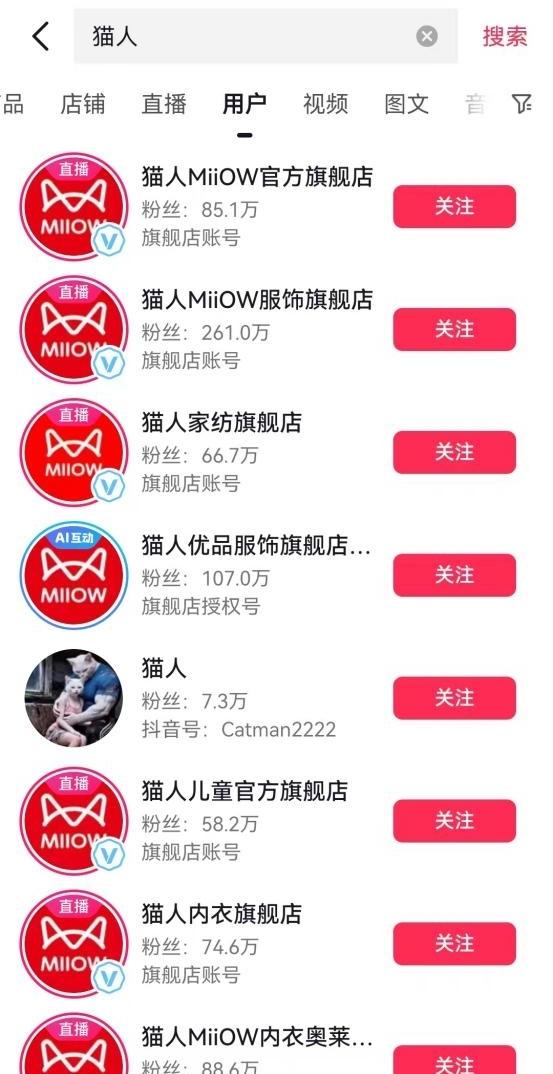Viewport: 553px width, 1074px height.
Task: Follow 猫人内衣旗舰店
Action: [454, 943]
